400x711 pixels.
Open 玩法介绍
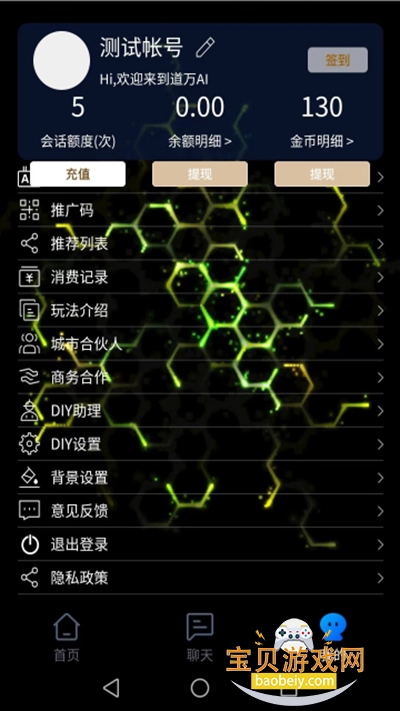pyautogui.click(x=200, y=311)
